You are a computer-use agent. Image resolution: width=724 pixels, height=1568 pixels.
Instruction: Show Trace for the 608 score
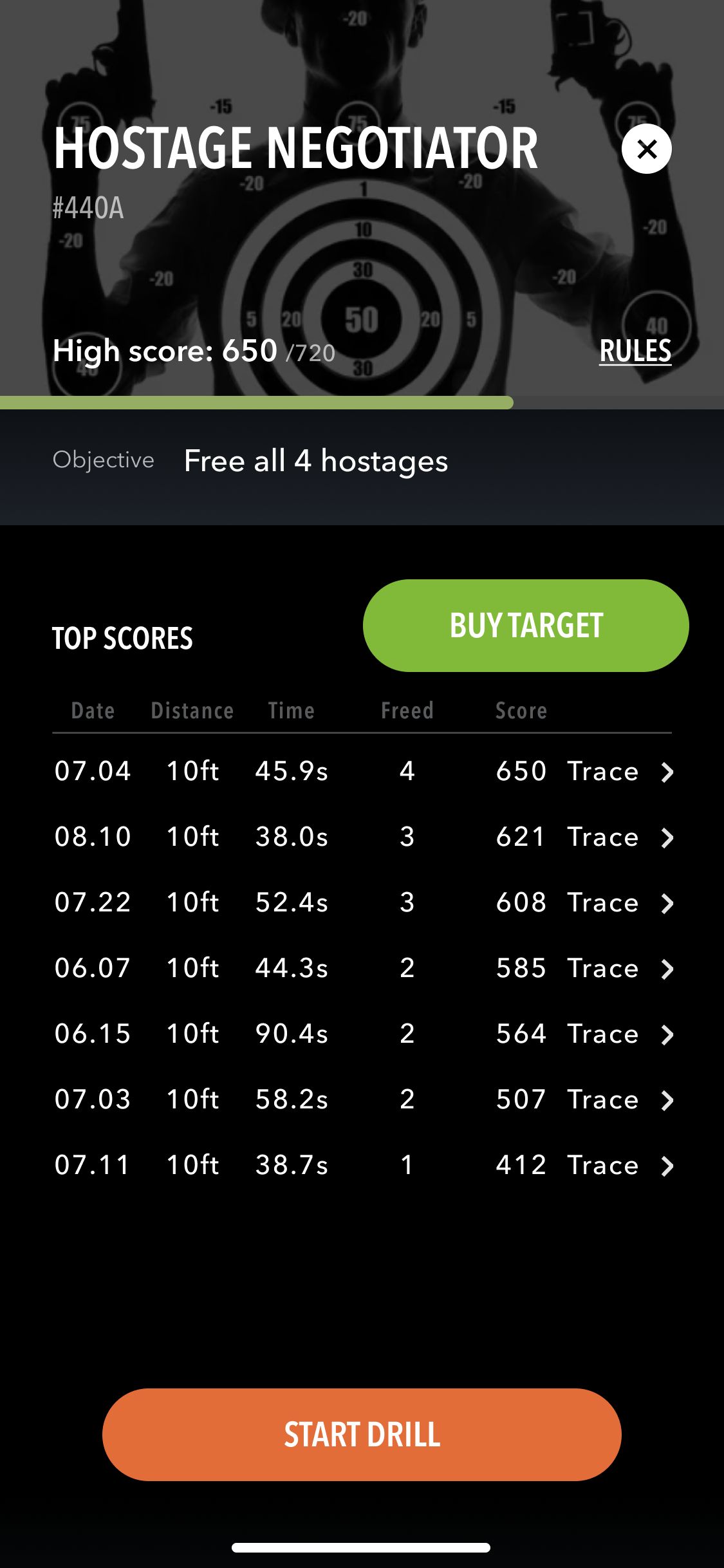[x=619, y=902]
